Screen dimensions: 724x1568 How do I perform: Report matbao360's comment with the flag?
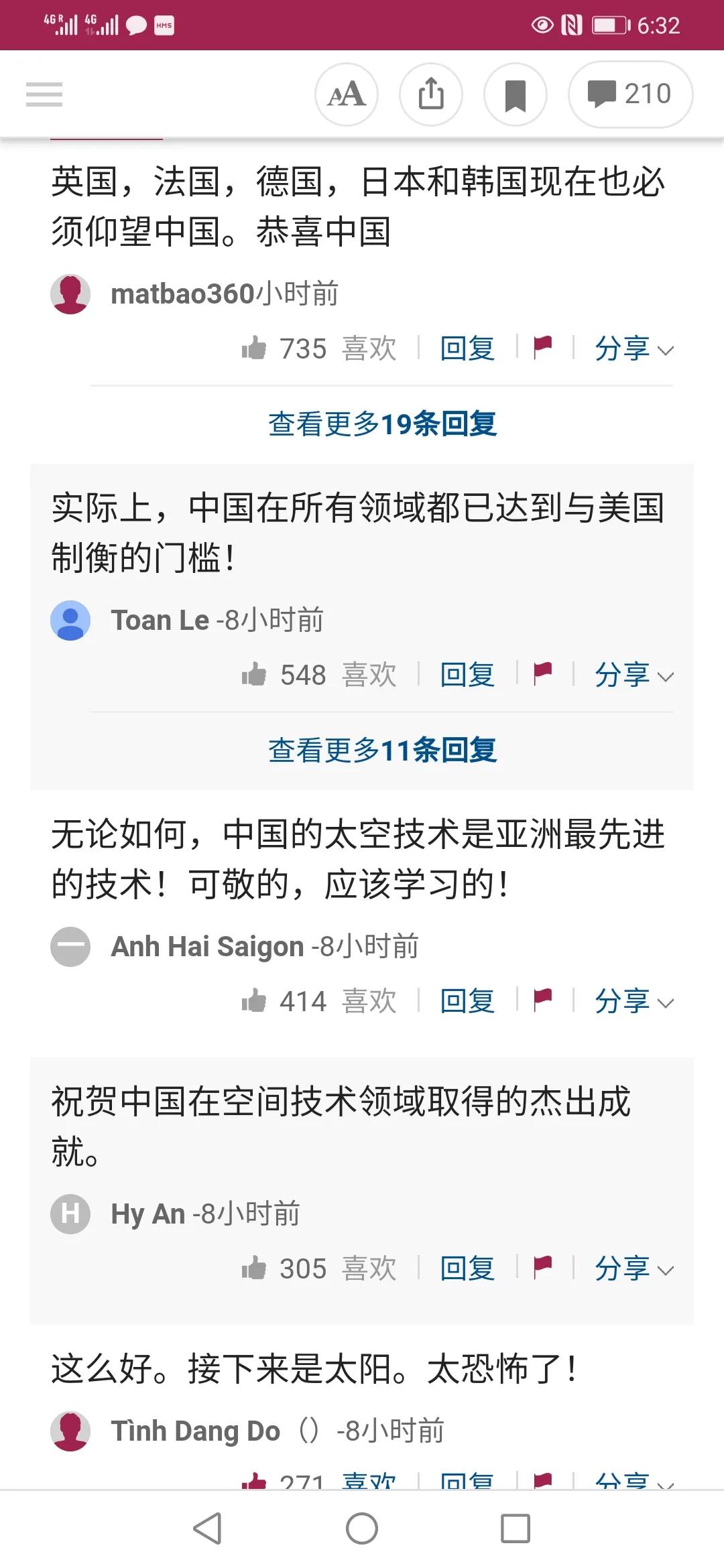(542, 347)
